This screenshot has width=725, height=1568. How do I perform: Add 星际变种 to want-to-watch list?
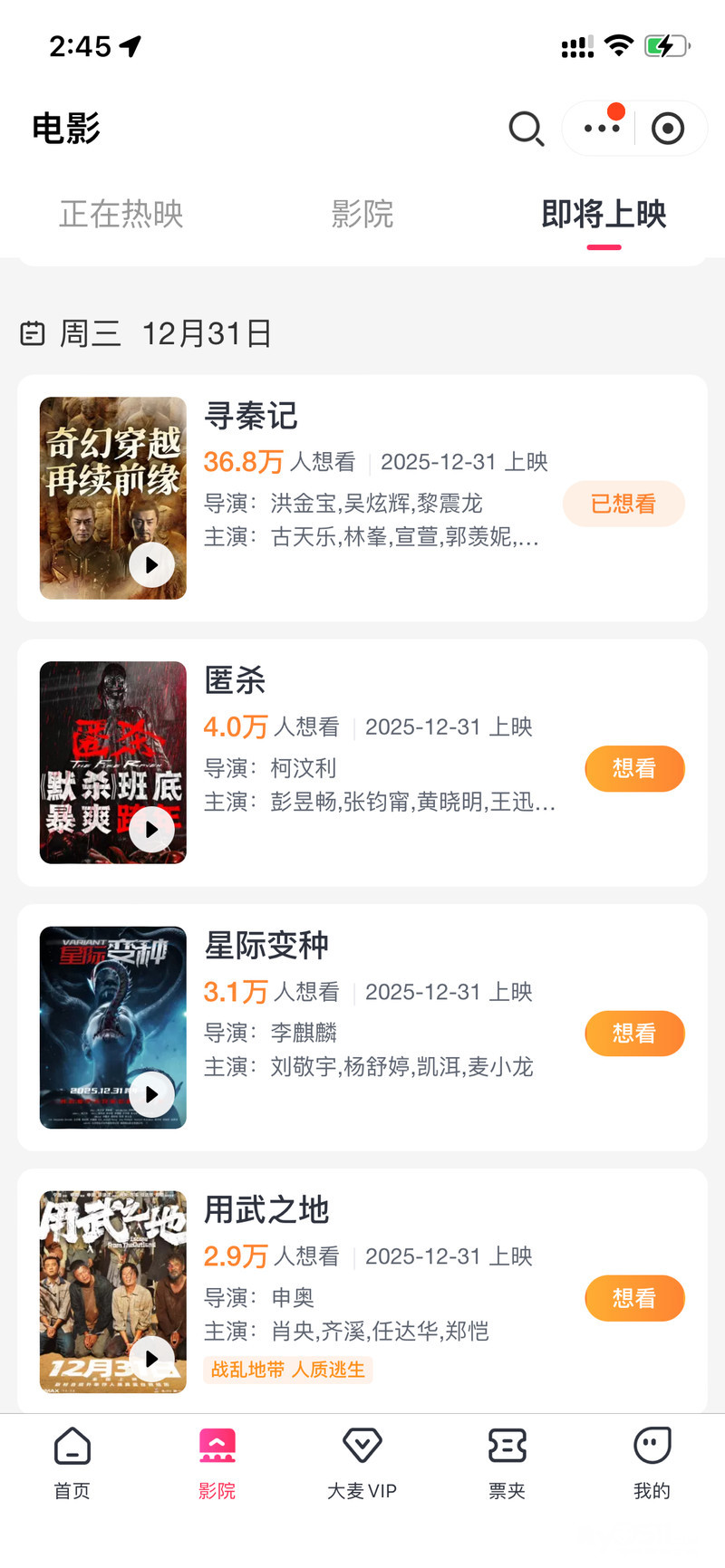(x=634, y=1034)
